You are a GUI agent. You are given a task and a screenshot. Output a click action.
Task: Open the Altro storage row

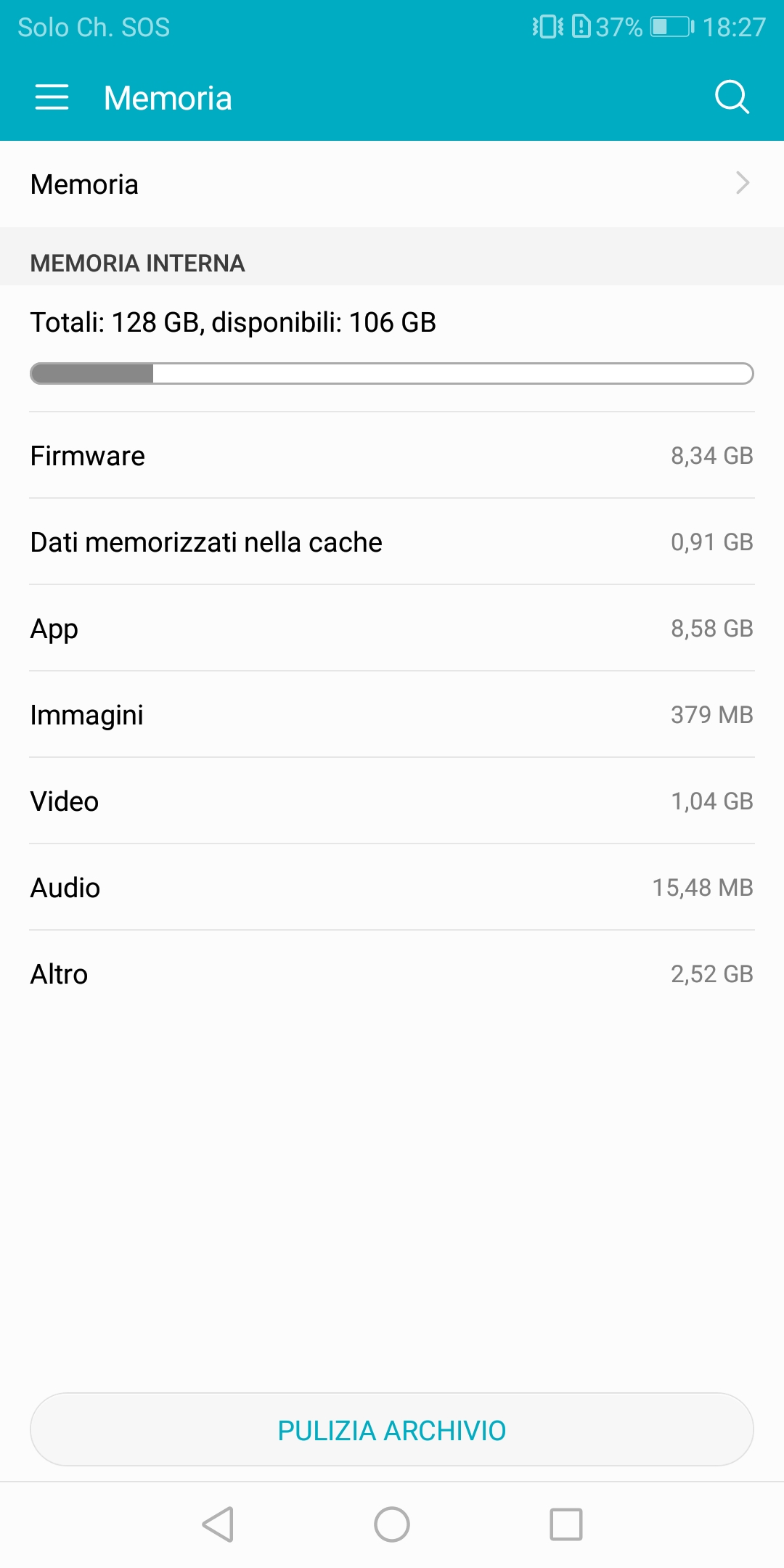[392, 973]
